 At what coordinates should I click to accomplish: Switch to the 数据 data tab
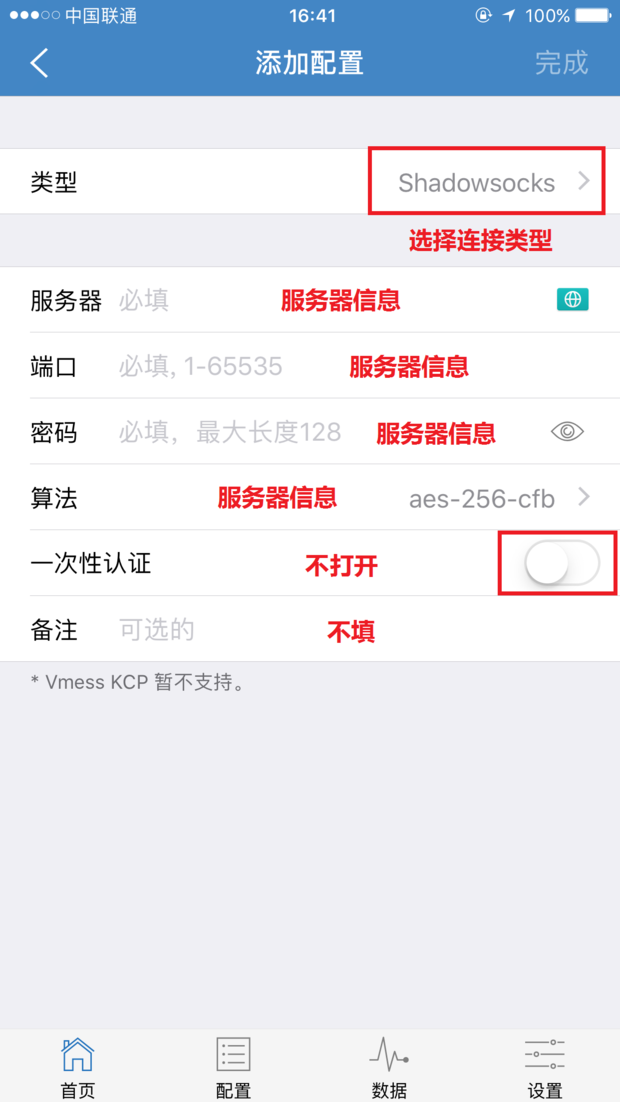tap(389, 1065)
